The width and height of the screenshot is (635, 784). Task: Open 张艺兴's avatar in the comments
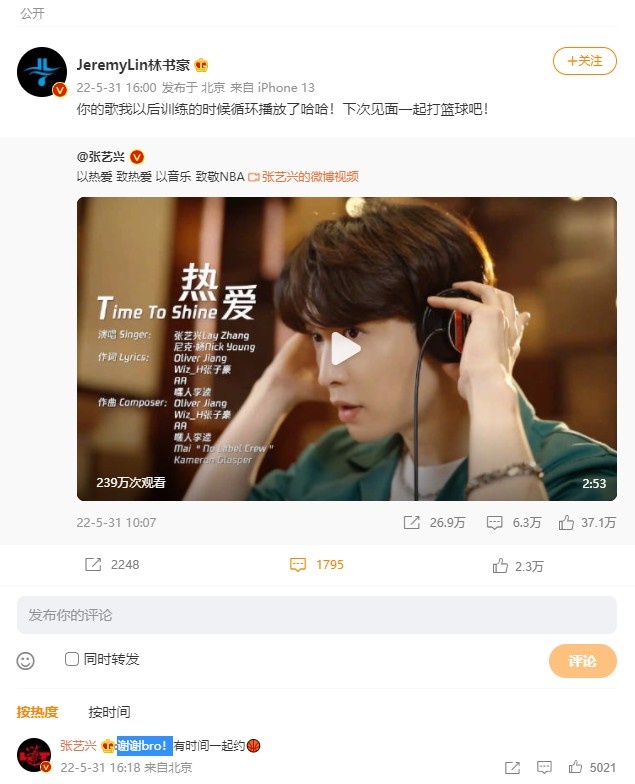(35, 754)
